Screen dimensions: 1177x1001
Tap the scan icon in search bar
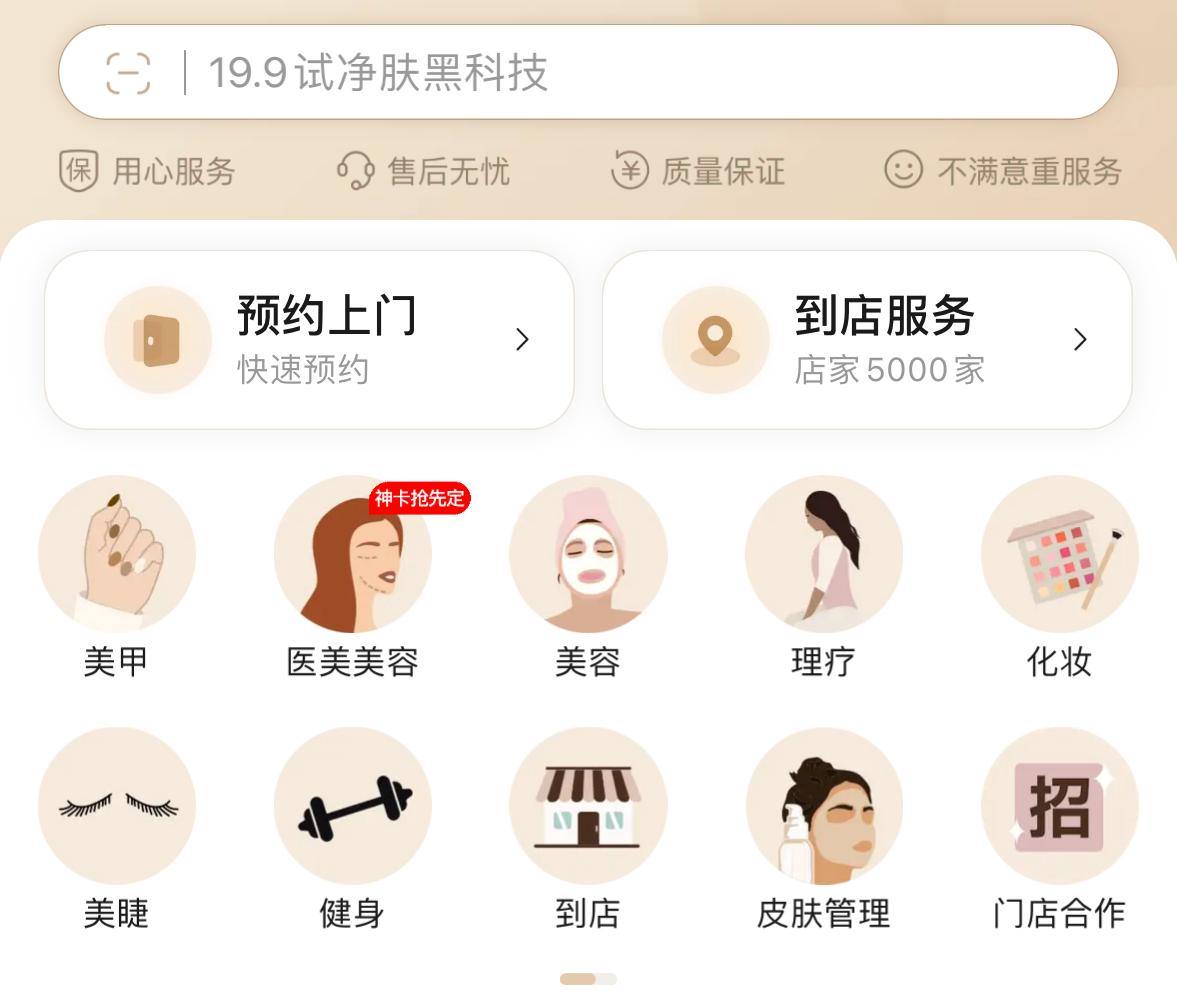[128, 73]
